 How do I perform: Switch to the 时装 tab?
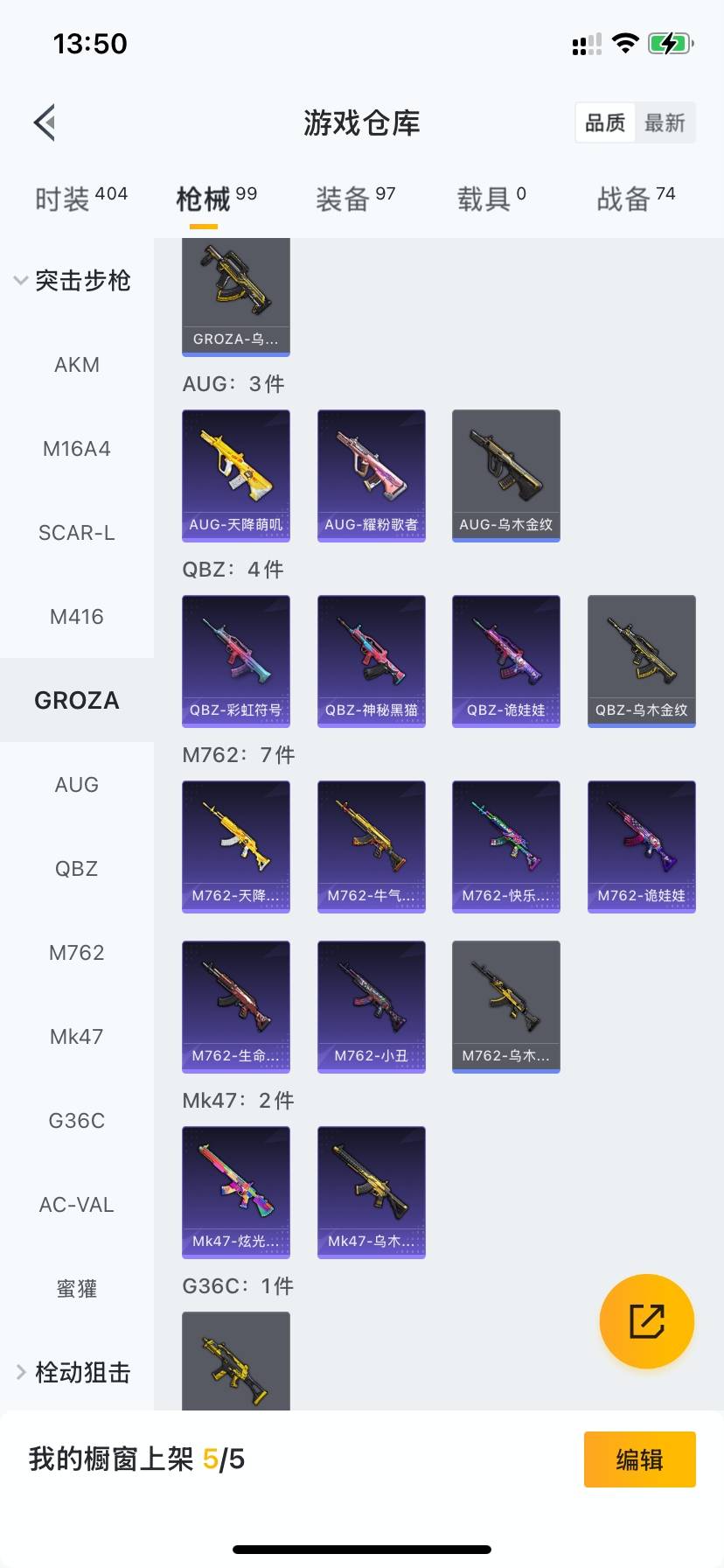click(x=80, y=199)
